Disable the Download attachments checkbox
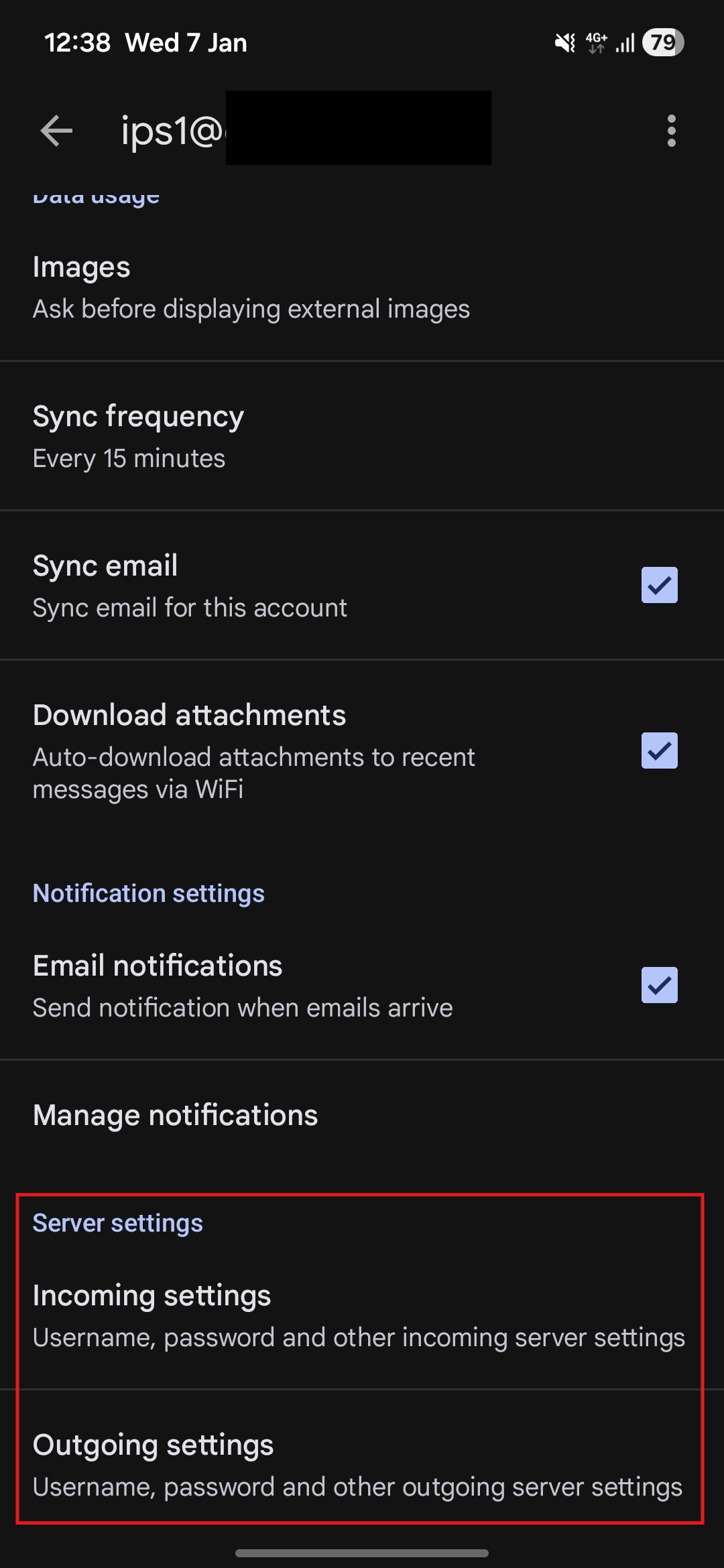Screen dimensions: 724x1568 (x=659, y=750)
